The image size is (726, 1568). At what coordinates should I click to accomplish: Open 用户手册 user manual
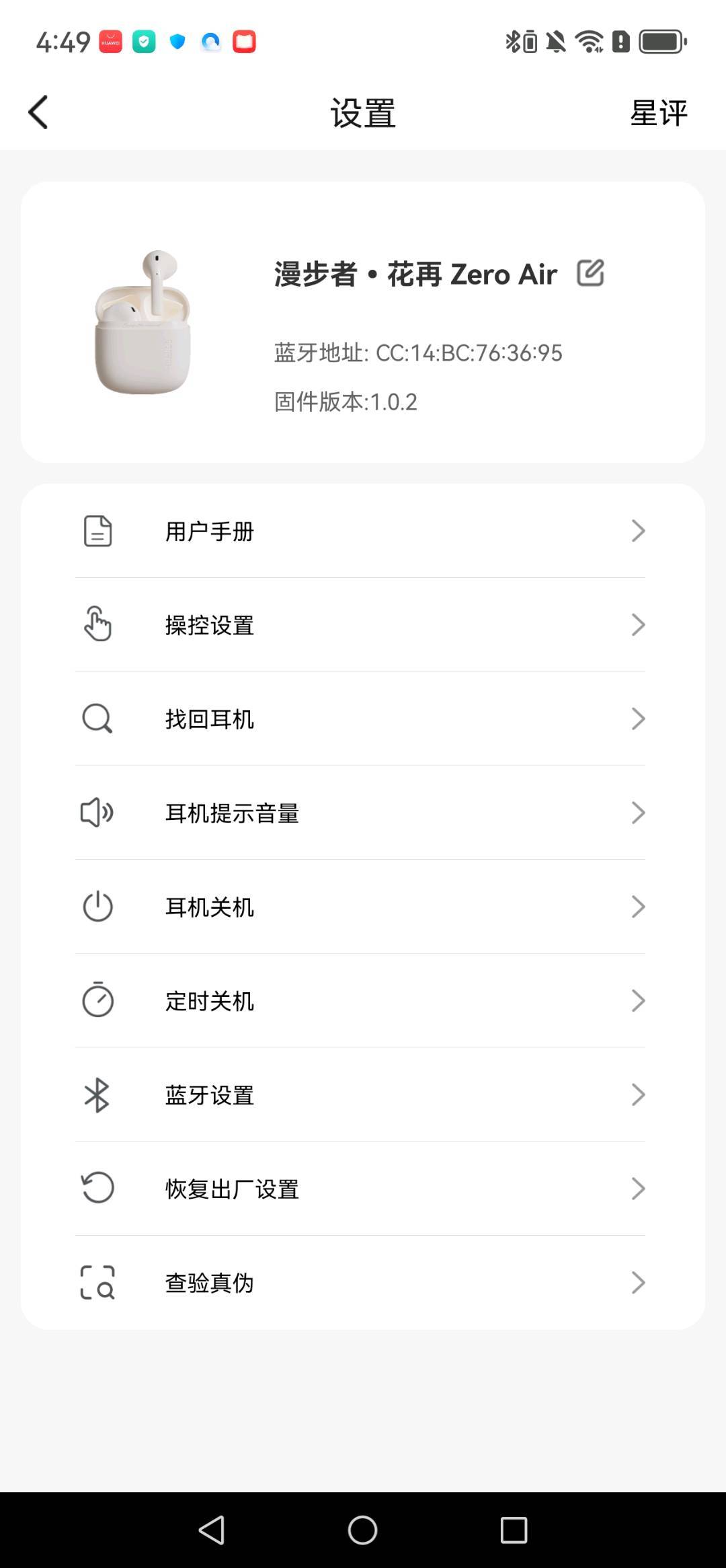(x=363, y=531)
